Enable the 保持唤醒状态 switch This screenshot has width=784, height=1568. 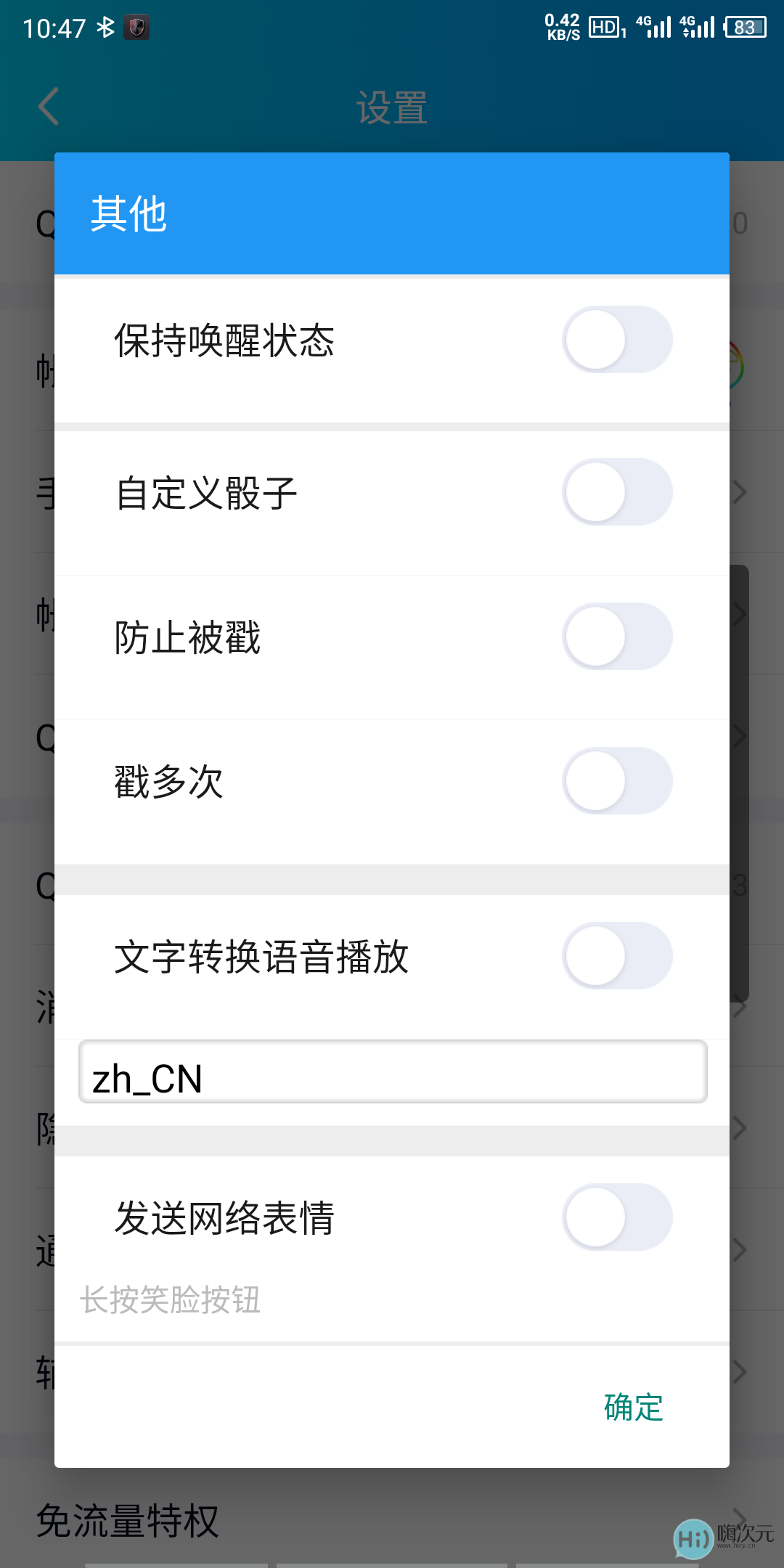pyautogui.click(x=616, y=339)
